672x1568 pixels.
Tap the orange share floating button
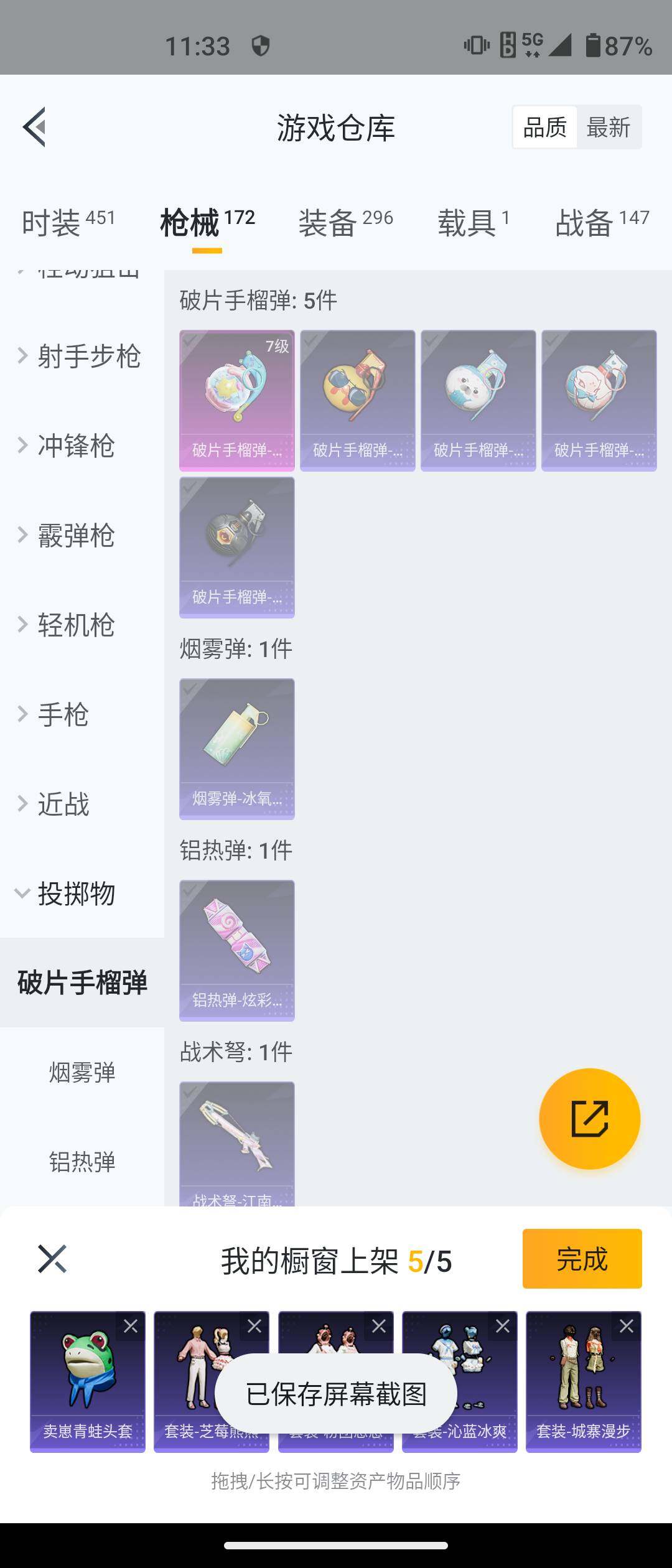coord(589,1119)
